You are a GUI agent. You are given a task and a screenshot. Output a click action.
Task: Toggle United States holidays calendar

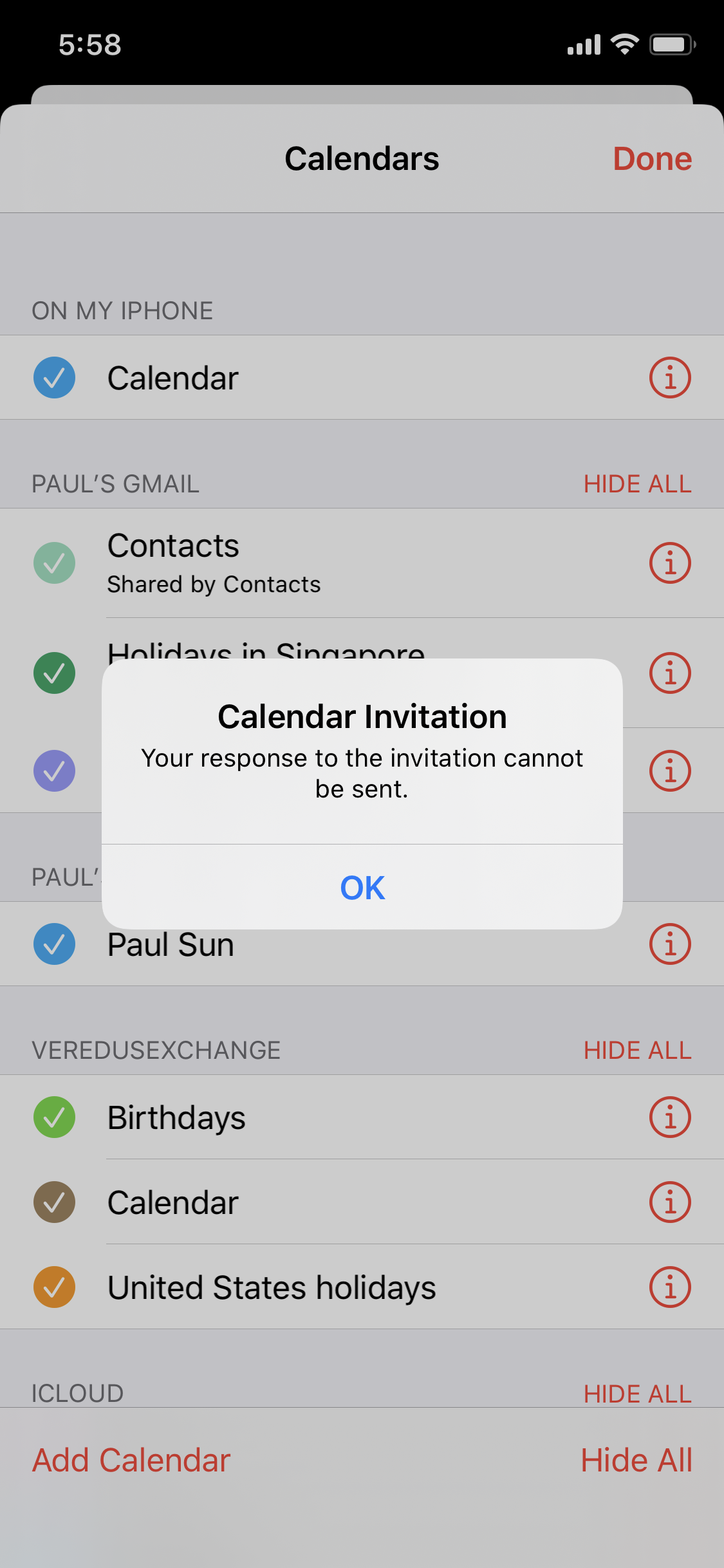coord(55,1287)
